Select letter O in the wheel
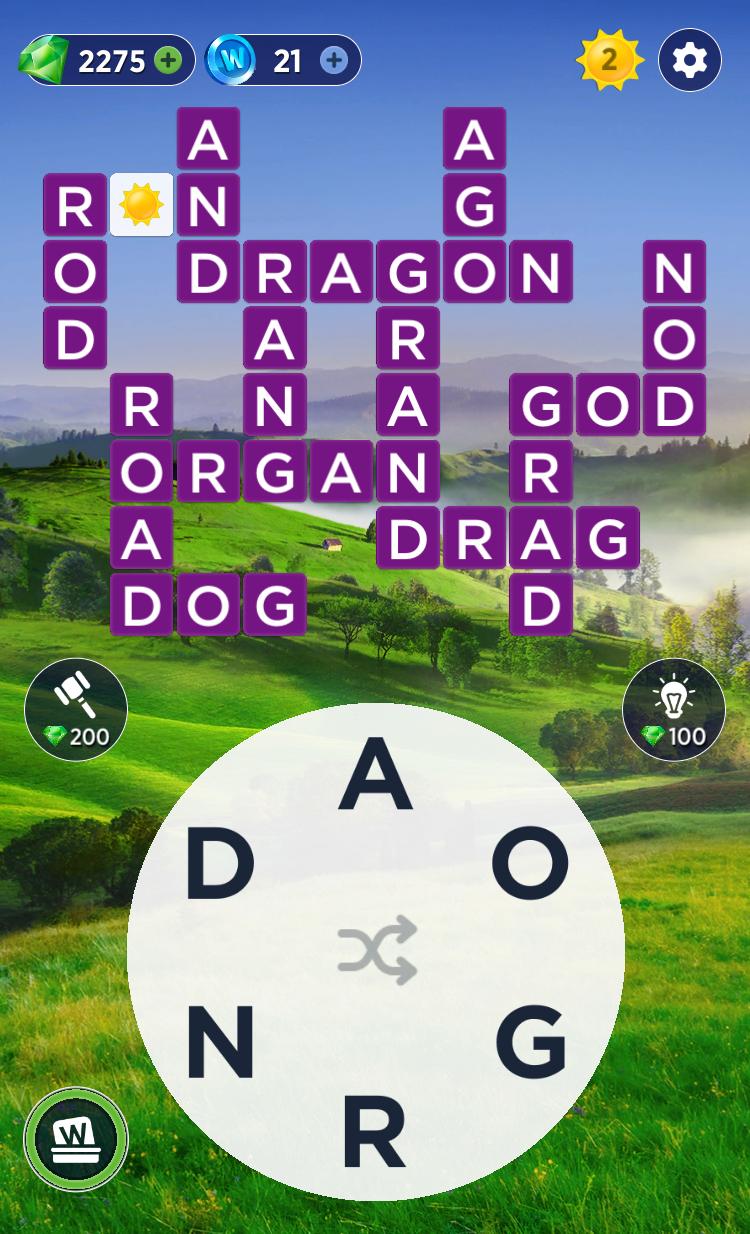This screenshot has width=750, height=1234. point(530,862)
